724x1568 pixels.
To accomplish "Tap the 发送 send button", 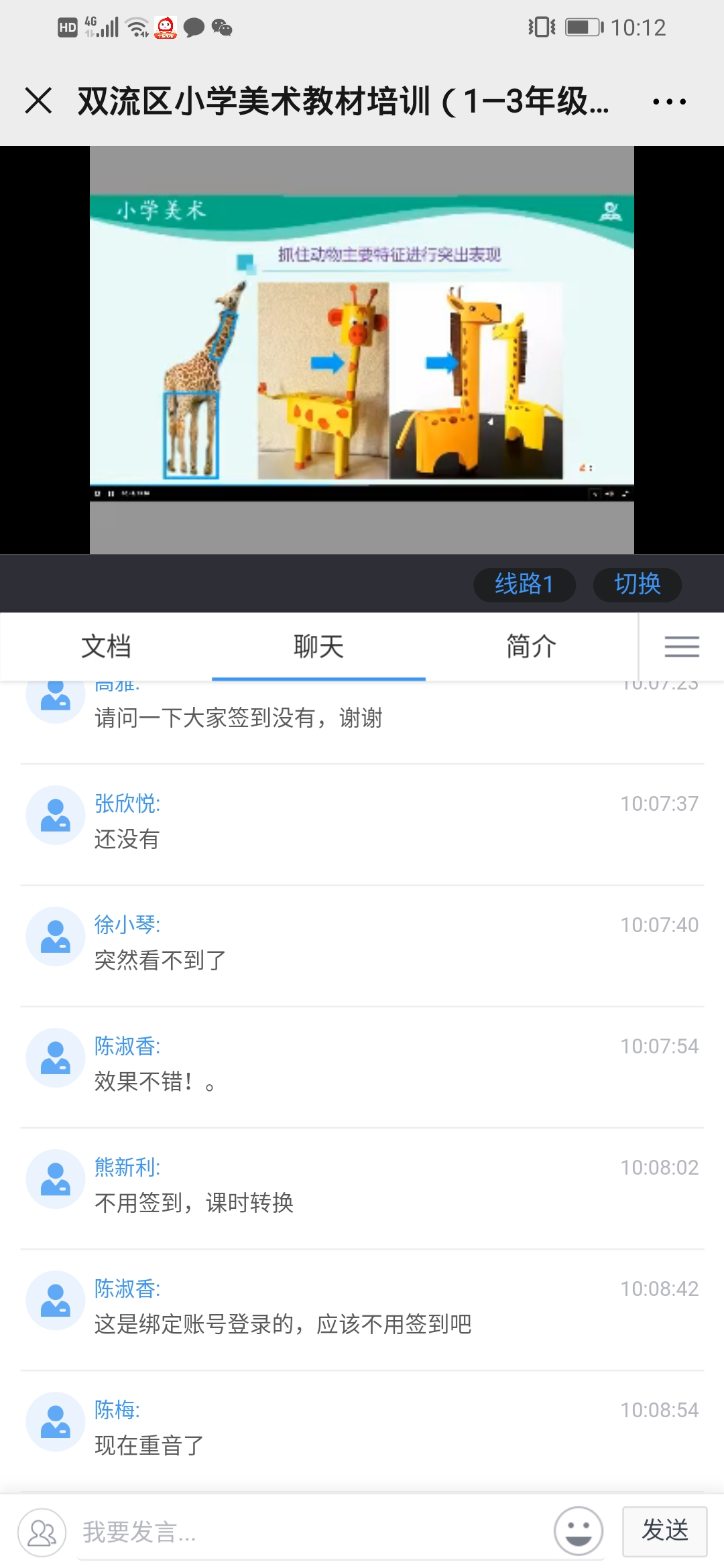I will (x=664, y=1531).
